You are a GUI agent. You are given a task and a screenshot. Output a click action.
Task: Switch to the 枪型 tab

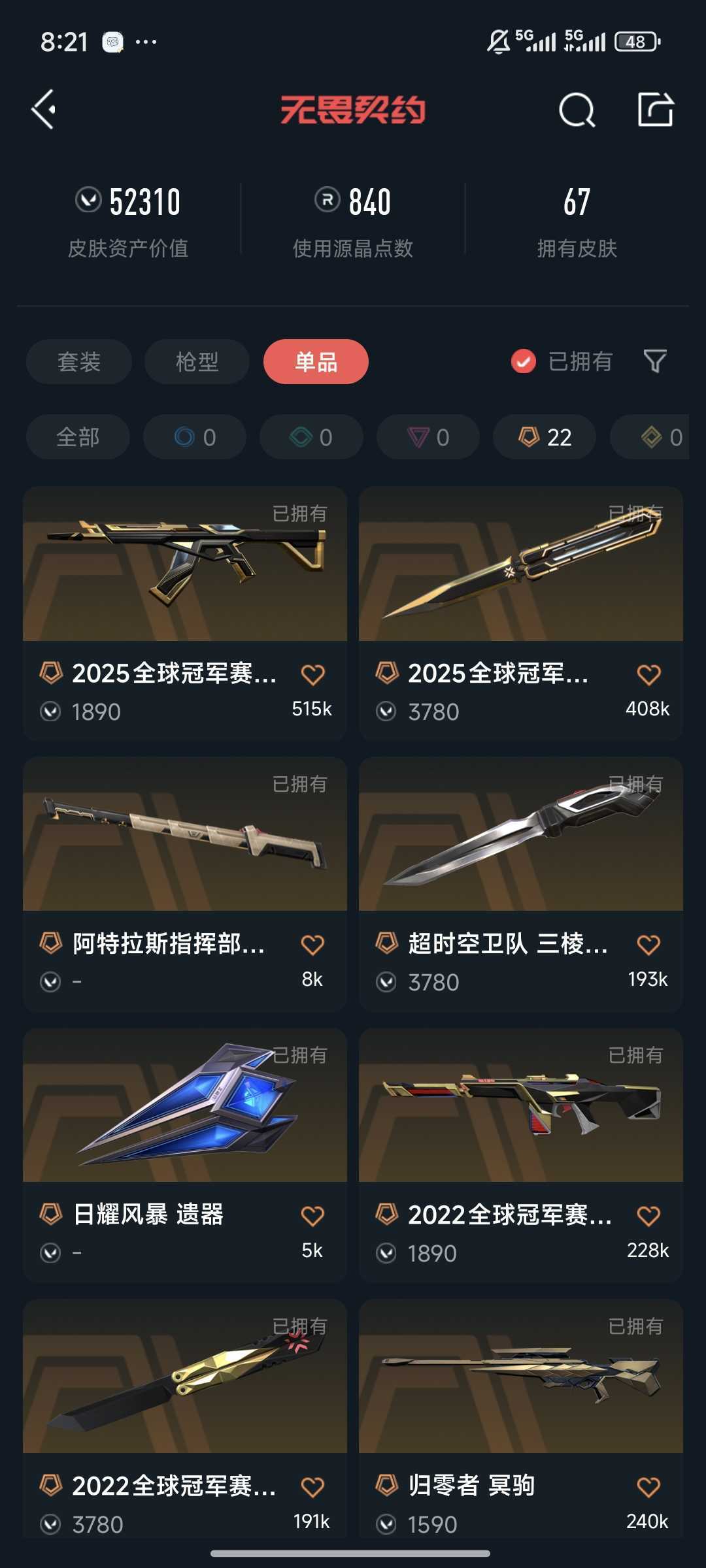point(196,362)
